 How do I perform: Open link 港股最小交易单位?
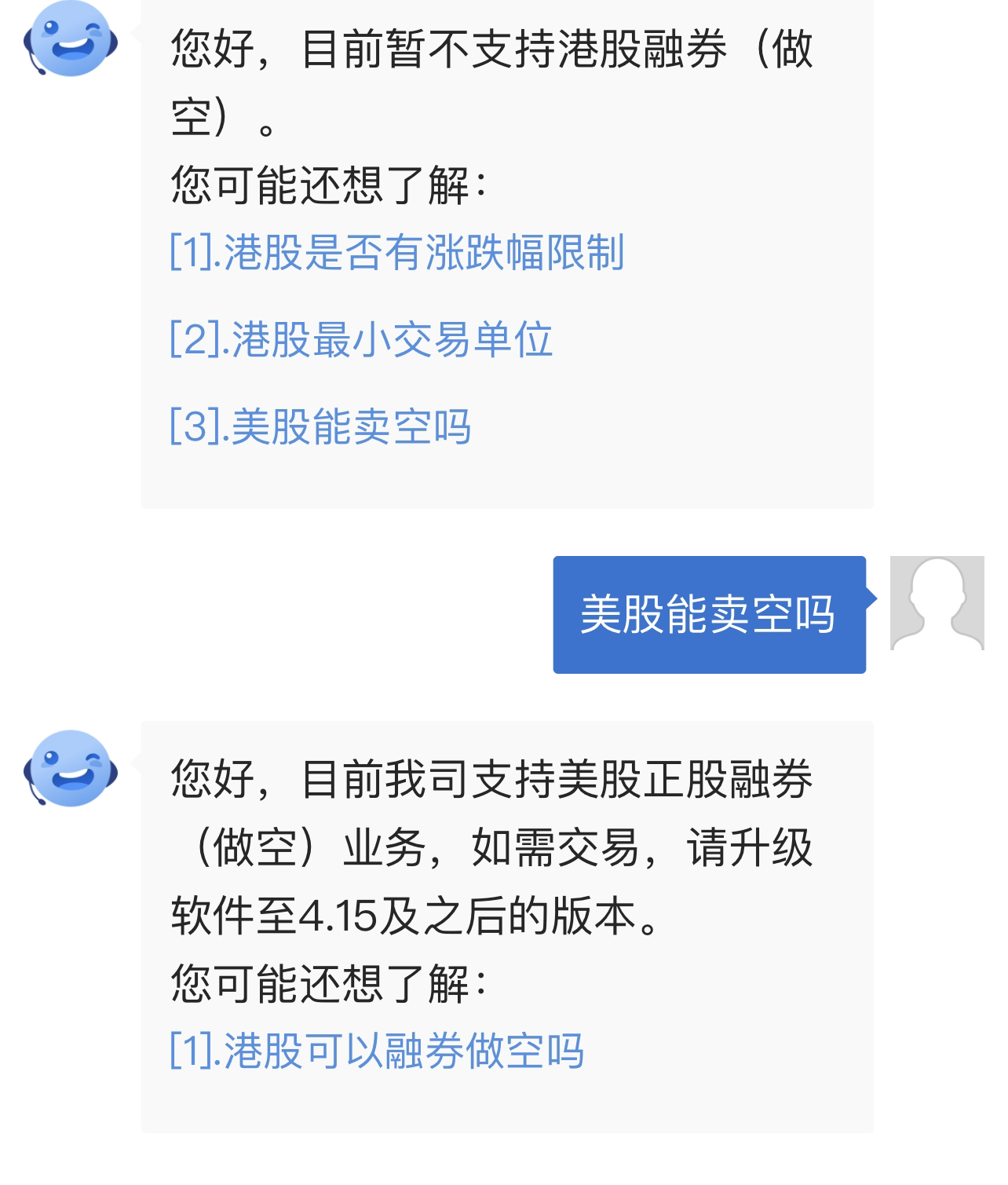(361, 339)
